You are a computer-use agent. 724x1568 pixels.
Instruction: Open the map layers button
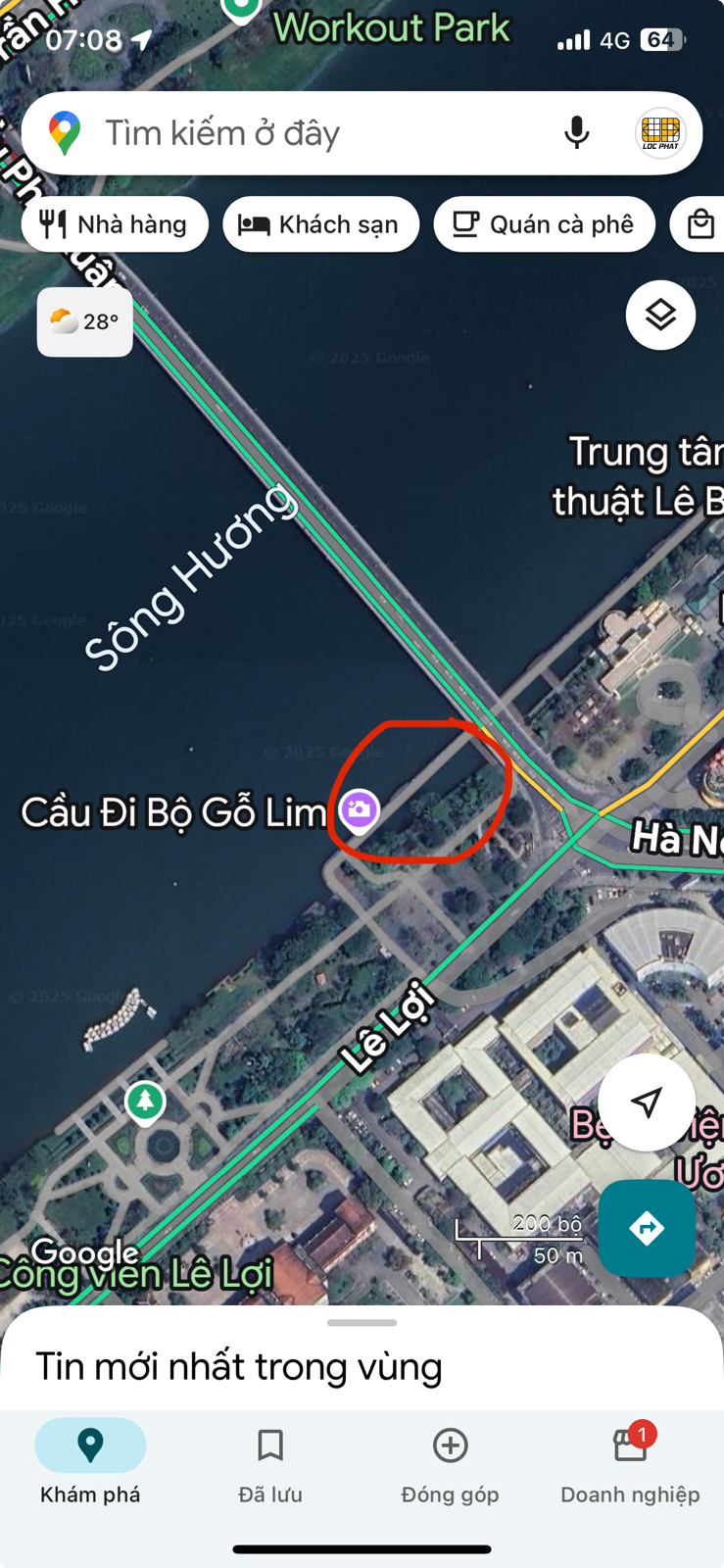[660, 316]
